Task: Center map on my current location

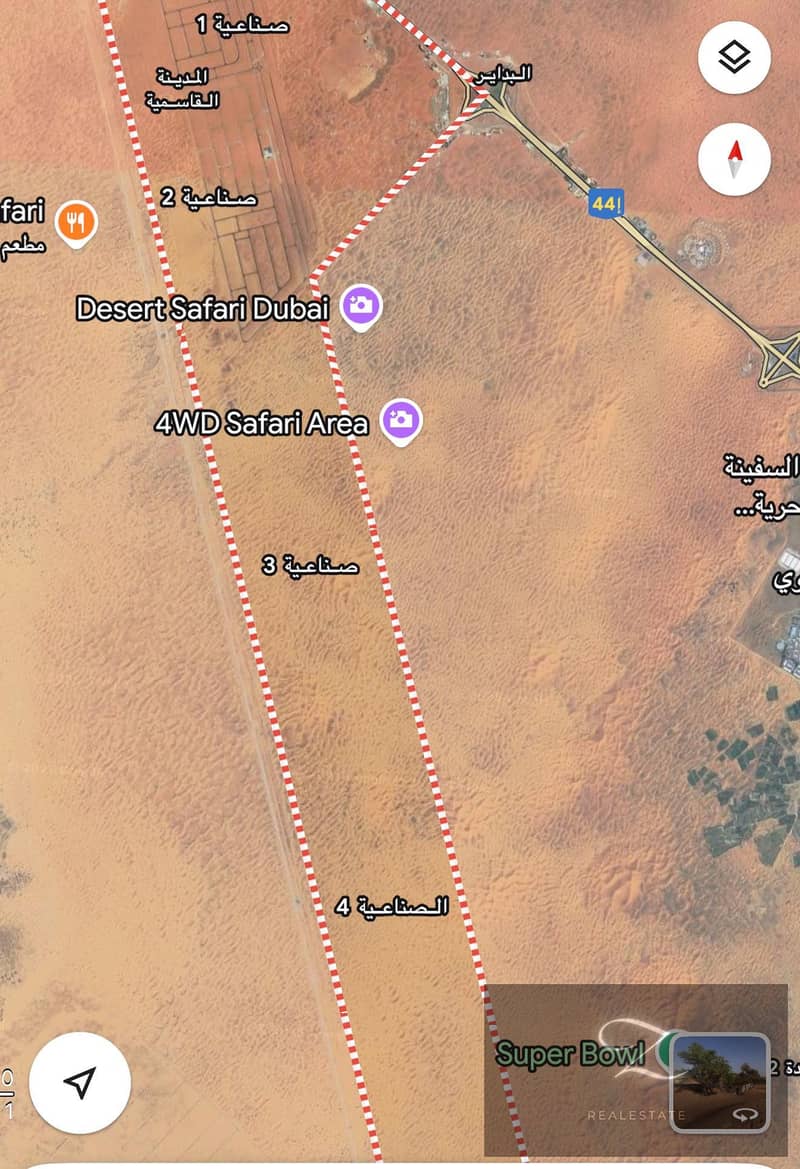Action: (80, 1082)
